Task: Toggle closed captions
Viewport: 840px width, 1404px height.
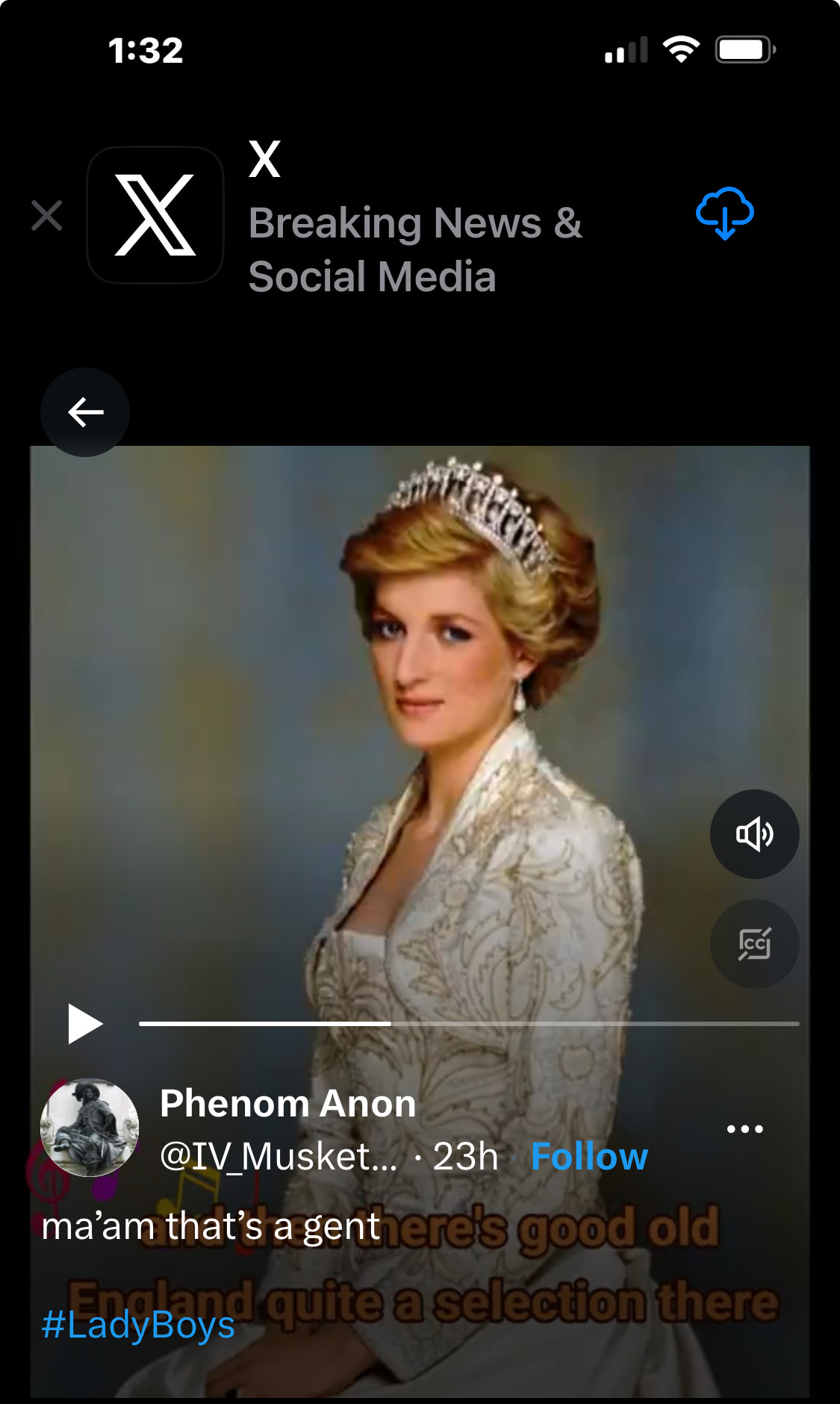Action: pyautogui.click(x=754, y=944)
